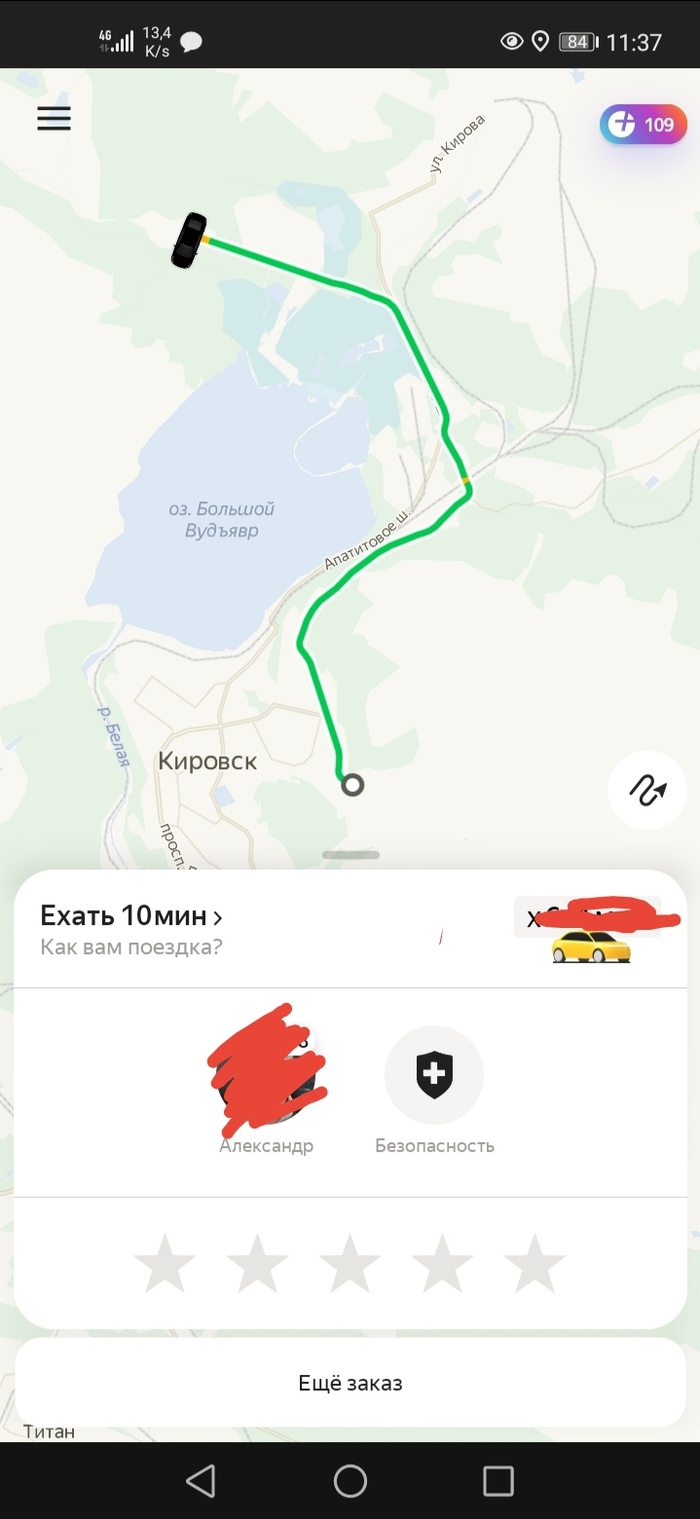Open the Plus points badge showing 109

643,125
